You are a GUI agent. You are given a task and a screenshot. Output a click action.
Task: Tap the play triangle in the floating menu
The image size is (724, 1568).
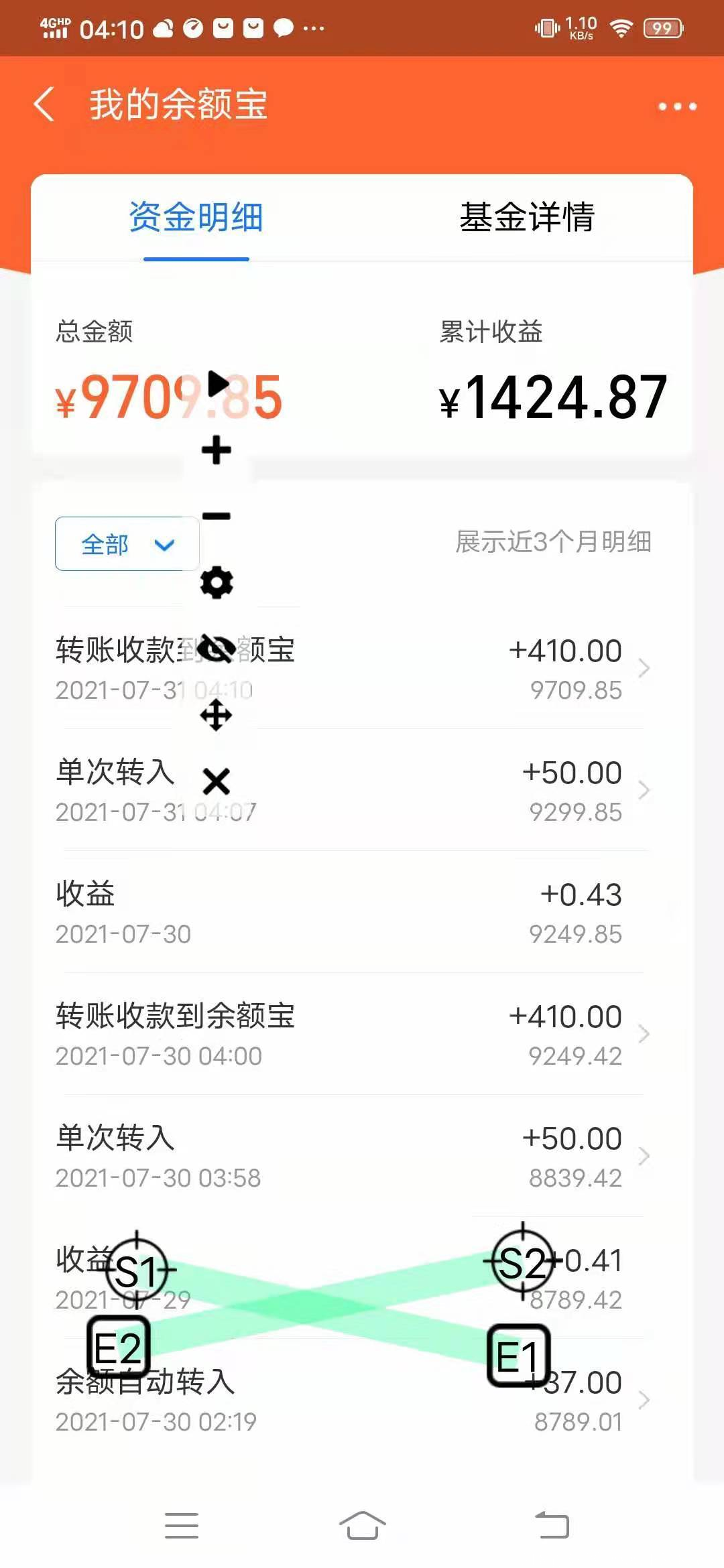coord(216,383)
